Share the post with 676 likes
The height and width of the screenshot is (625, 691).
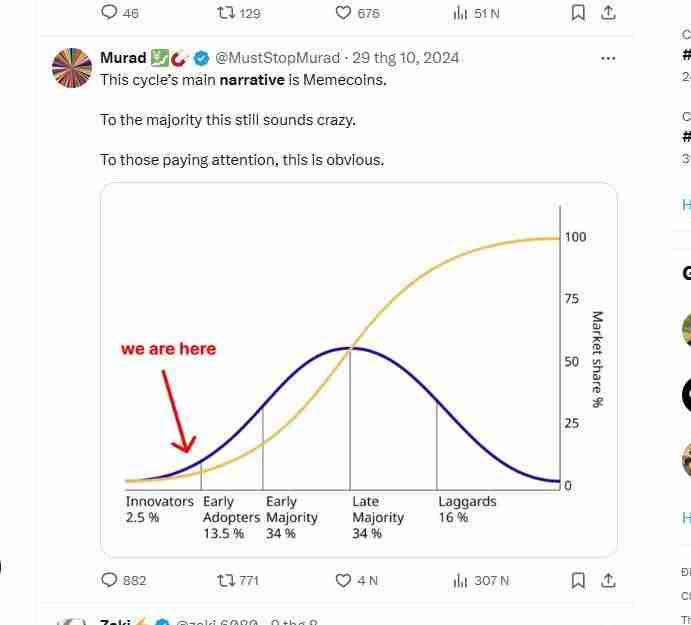coord(607,13)
